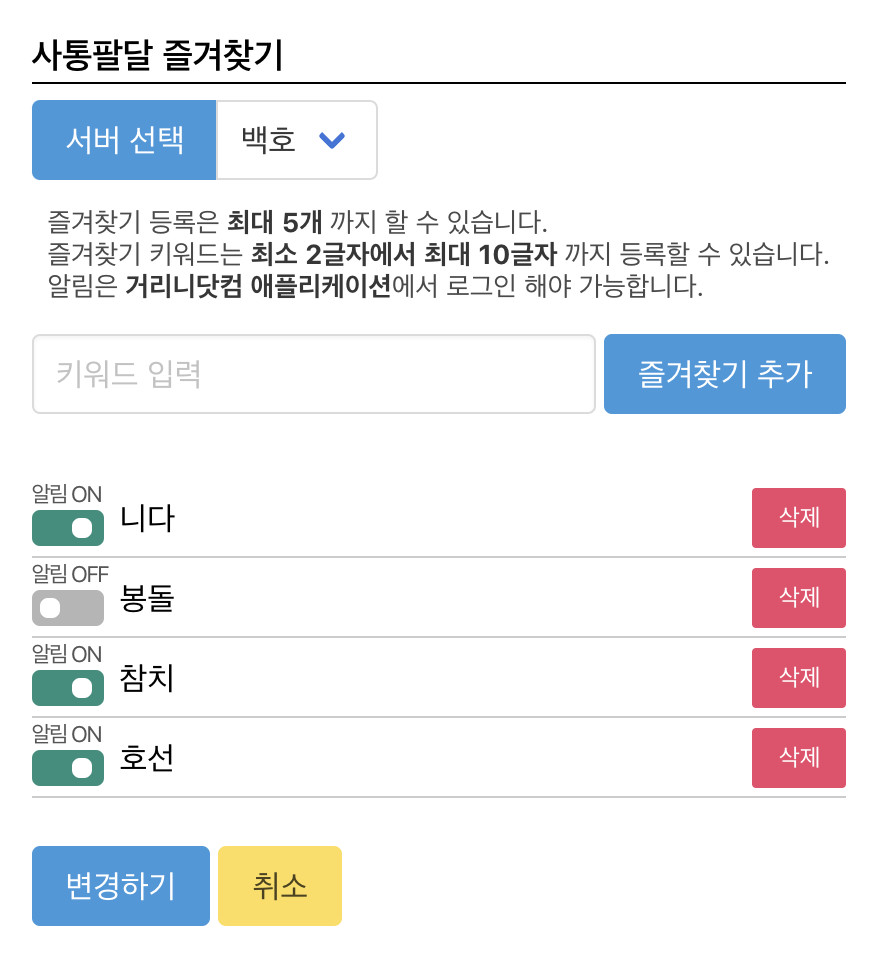Viewport: 874px width, 956px height.
Task: Turn off alerts for 니다 keyword
Action: [x=67, y=527]
